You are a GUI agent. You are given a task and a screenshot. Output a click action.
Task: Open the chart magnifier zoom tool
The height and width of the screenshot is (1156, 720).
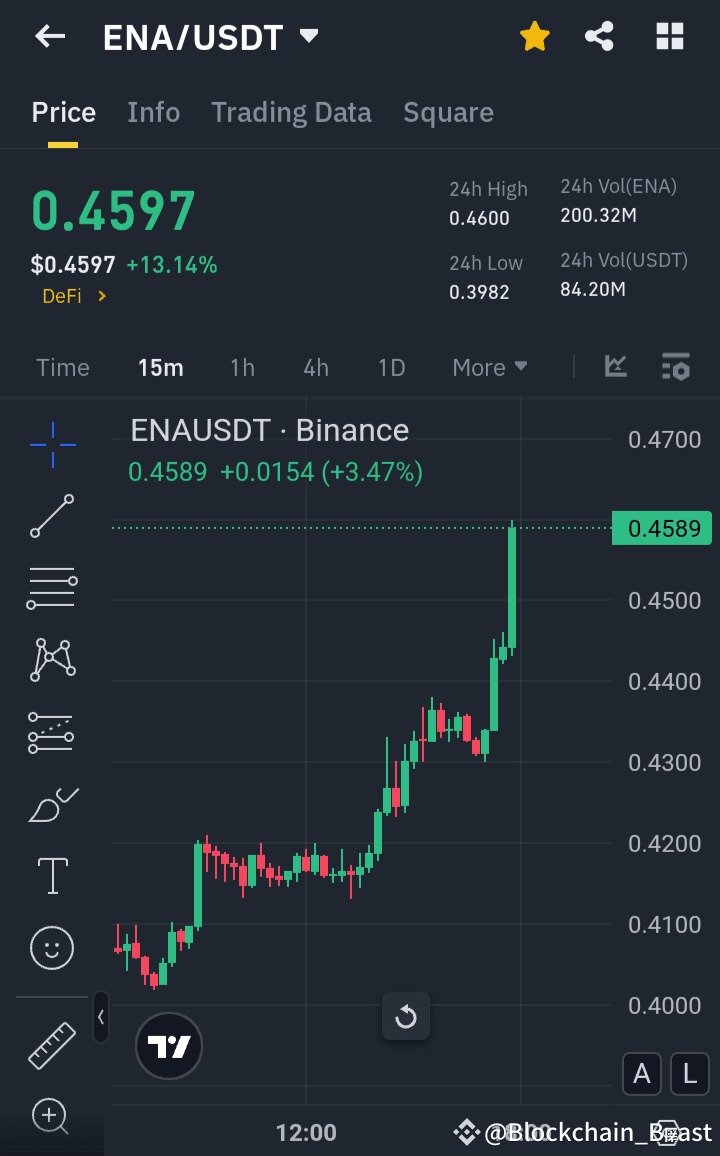(51, 1116)
